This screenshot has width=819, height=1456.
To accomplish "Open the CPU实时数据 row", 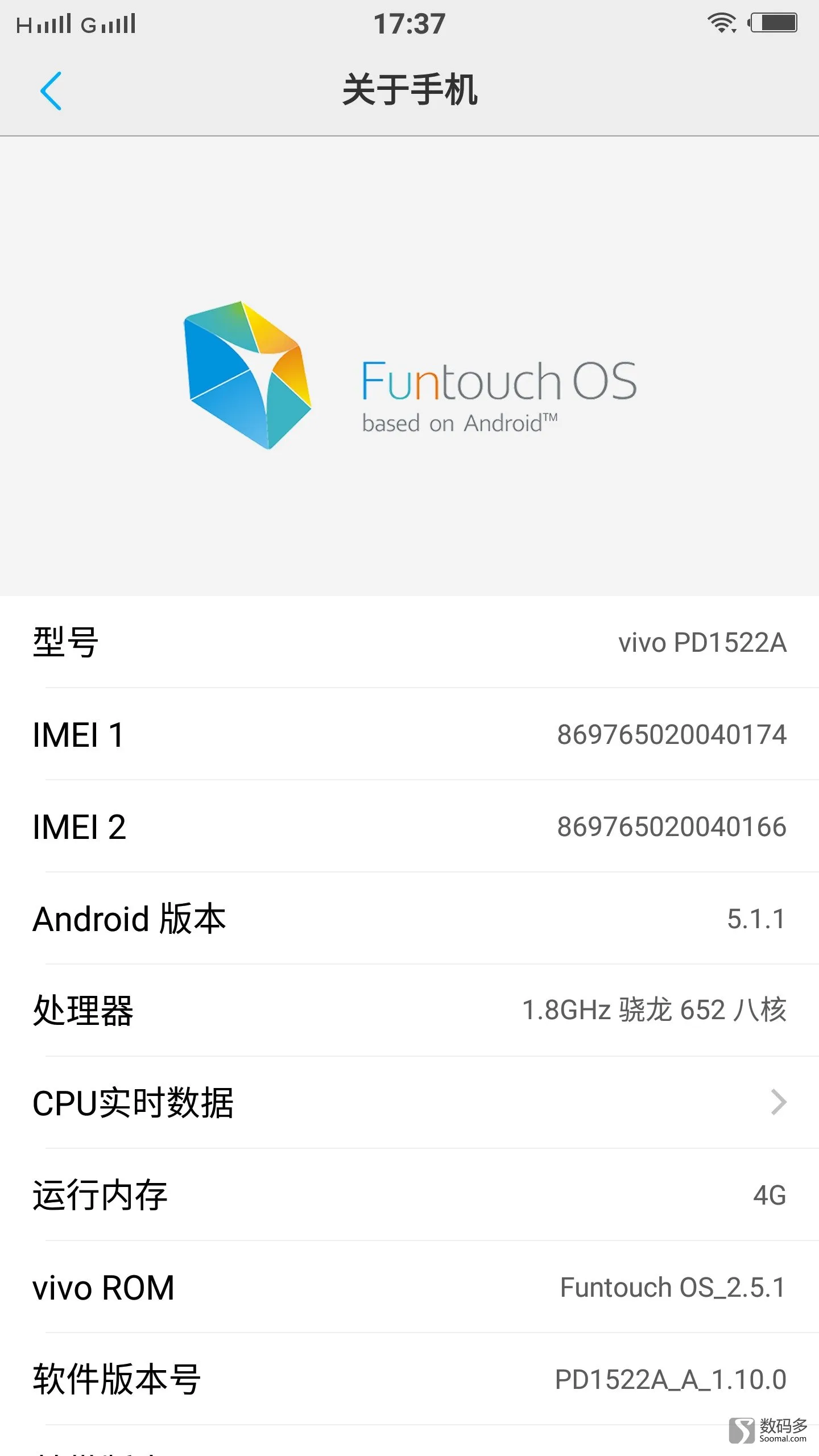I will [409, 1102].
